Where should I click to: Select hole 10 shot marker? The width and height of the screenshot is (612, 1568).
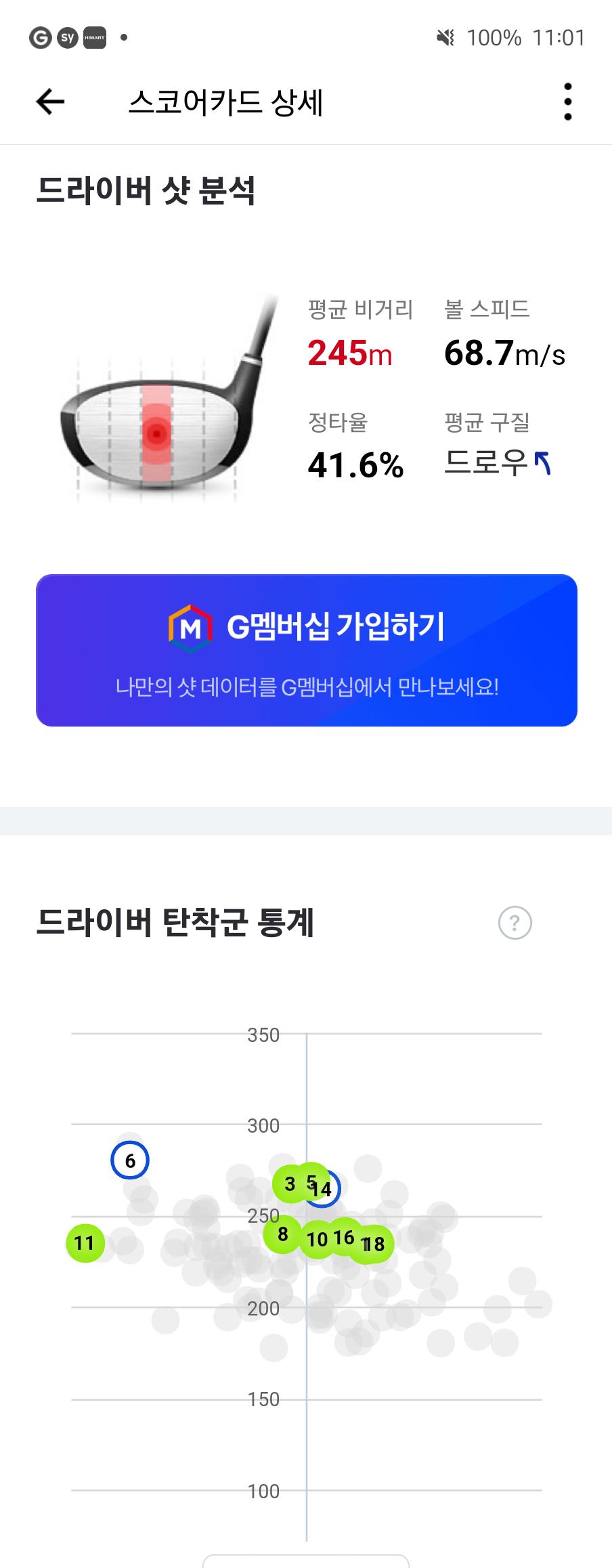click(x=317, y=1240)
